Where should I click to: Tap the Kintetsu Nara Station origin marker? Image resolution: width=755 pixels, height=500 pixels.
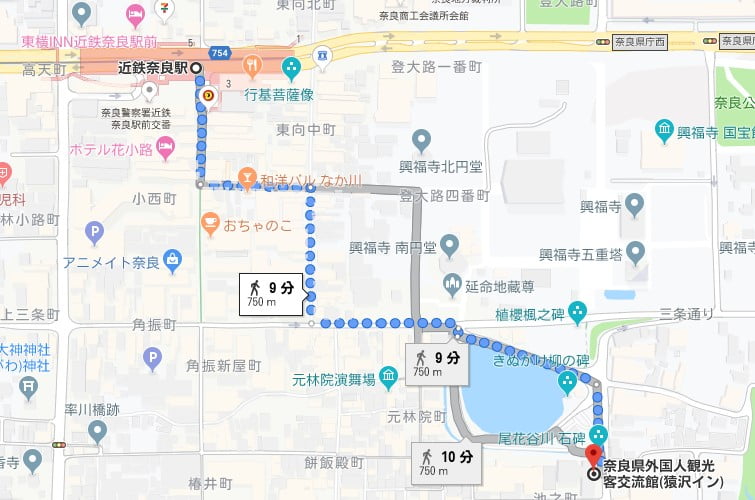196,69
